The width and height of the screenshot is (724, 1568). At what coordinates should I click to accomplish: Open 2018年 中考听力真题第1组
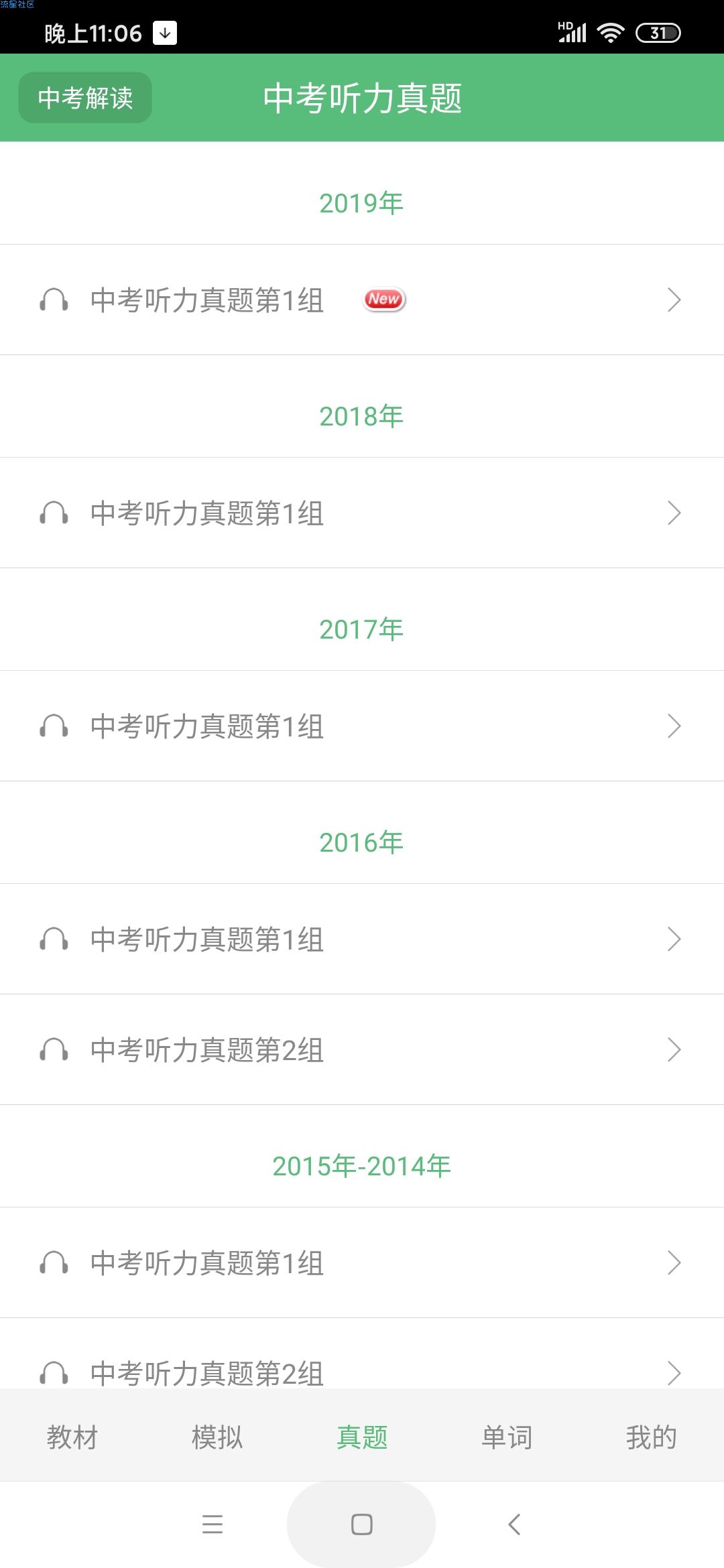362,513
